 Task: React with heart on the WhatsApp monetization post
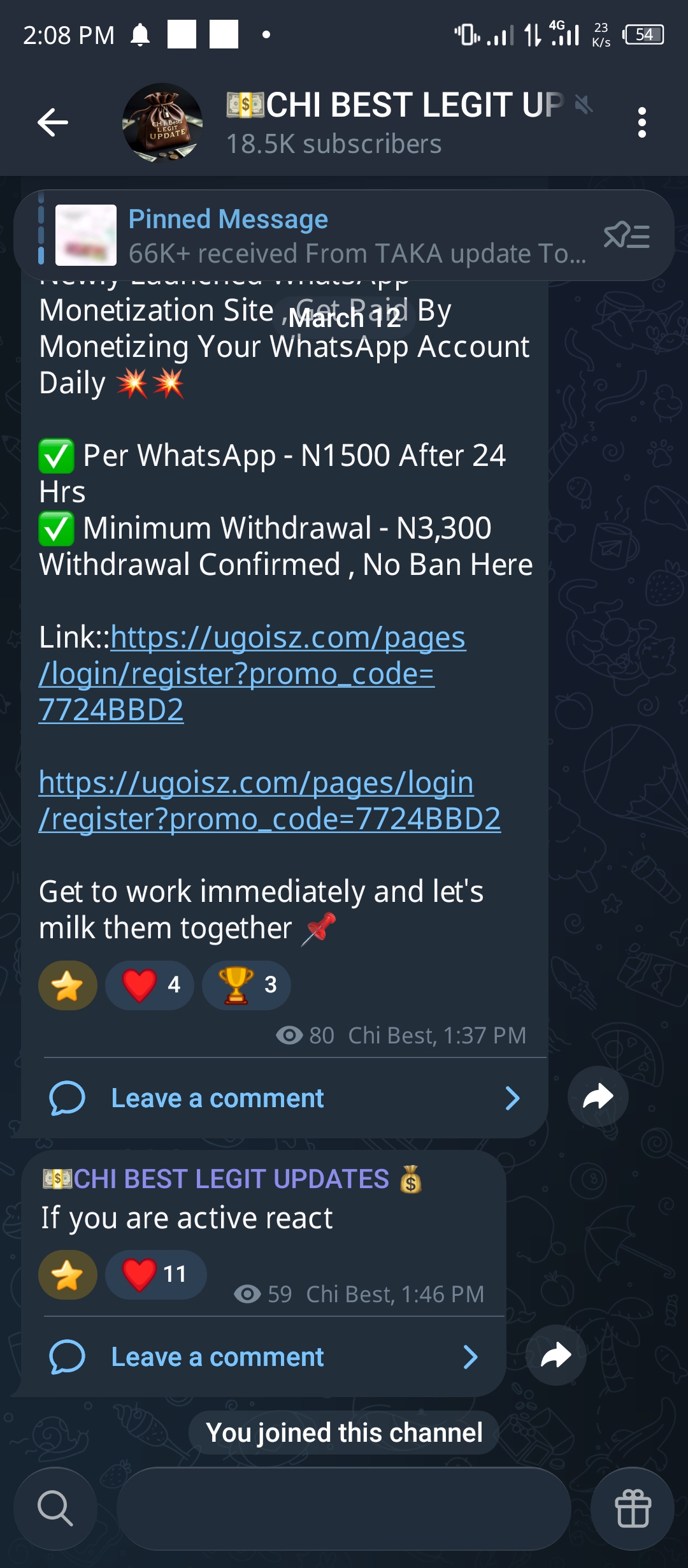(150, 985)
